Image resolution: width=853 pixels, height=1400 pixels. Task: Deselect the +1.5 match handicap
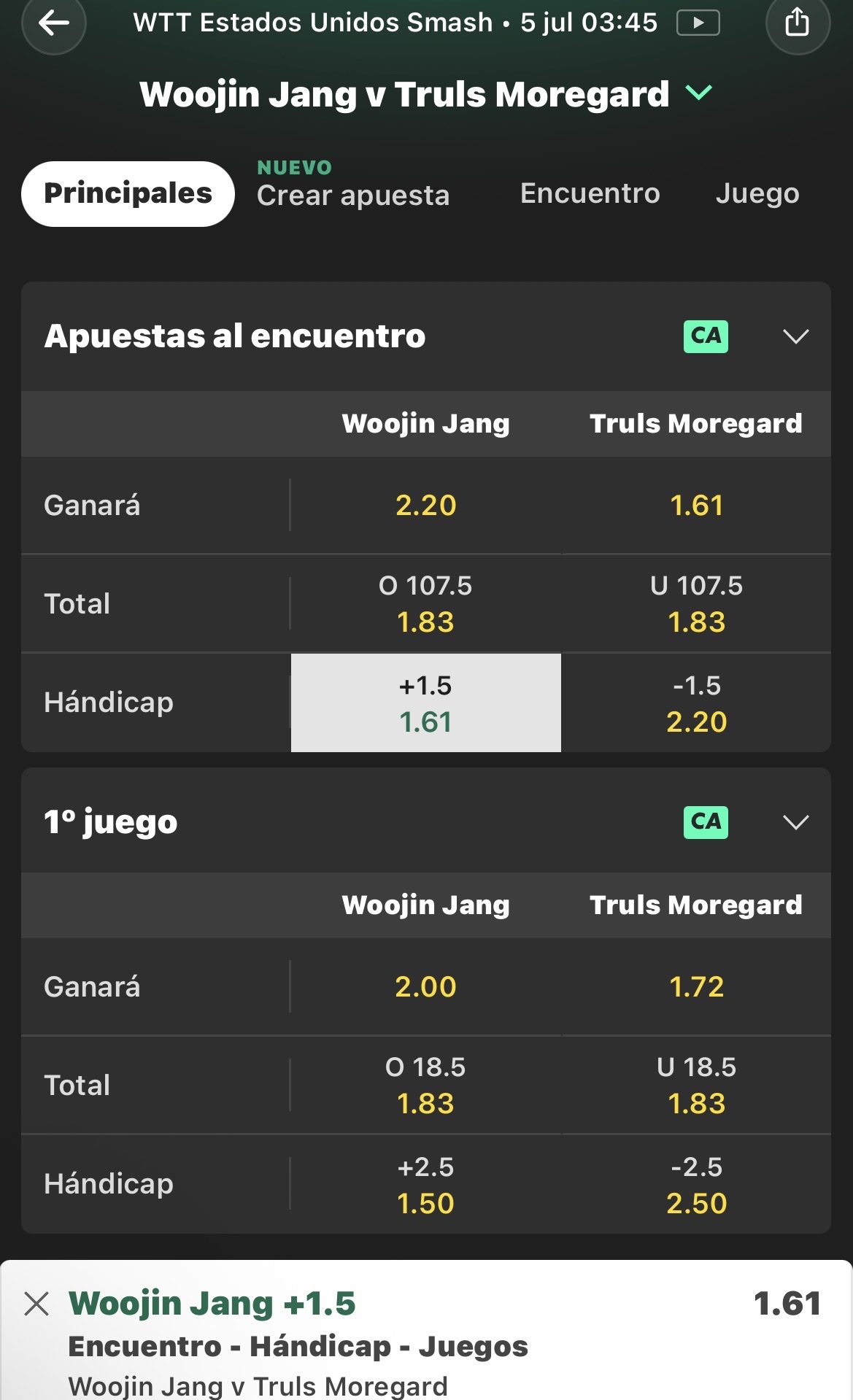pos(426,703)
